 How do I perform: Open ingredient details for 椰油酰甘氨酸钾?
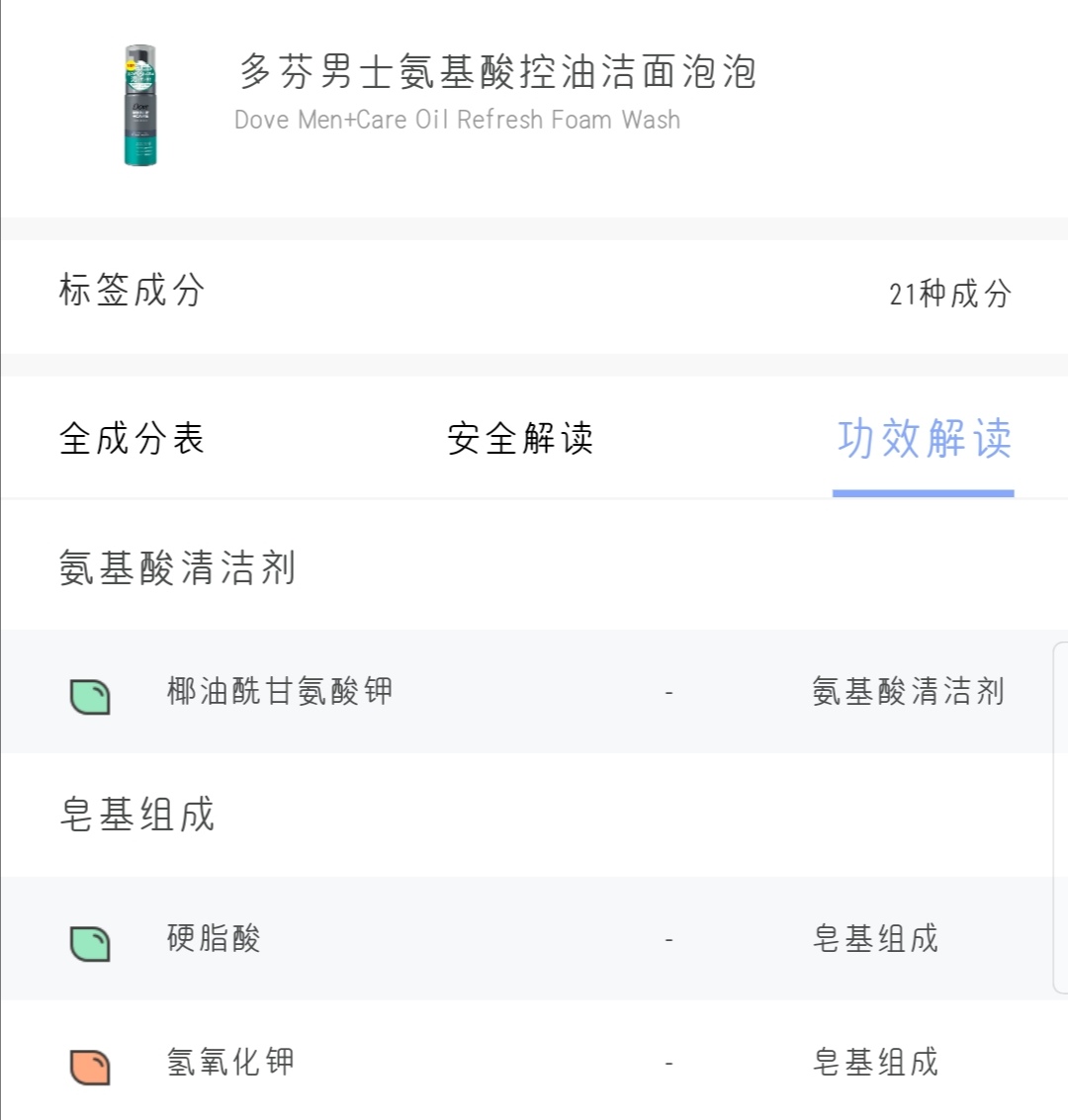(280, 692)
